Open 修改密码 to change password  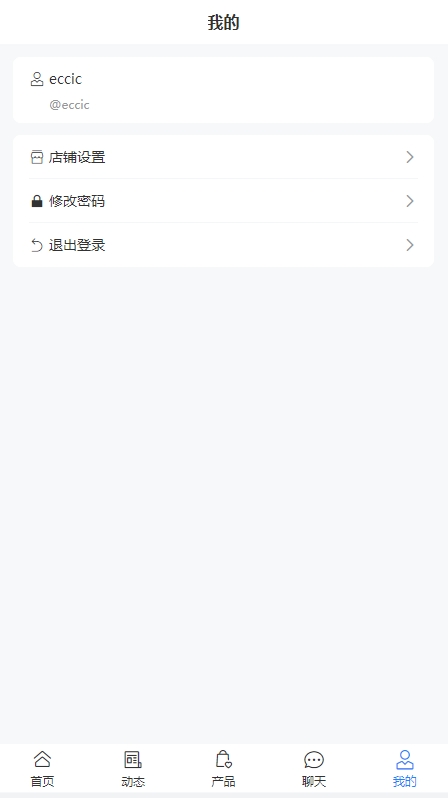point(223,201)
